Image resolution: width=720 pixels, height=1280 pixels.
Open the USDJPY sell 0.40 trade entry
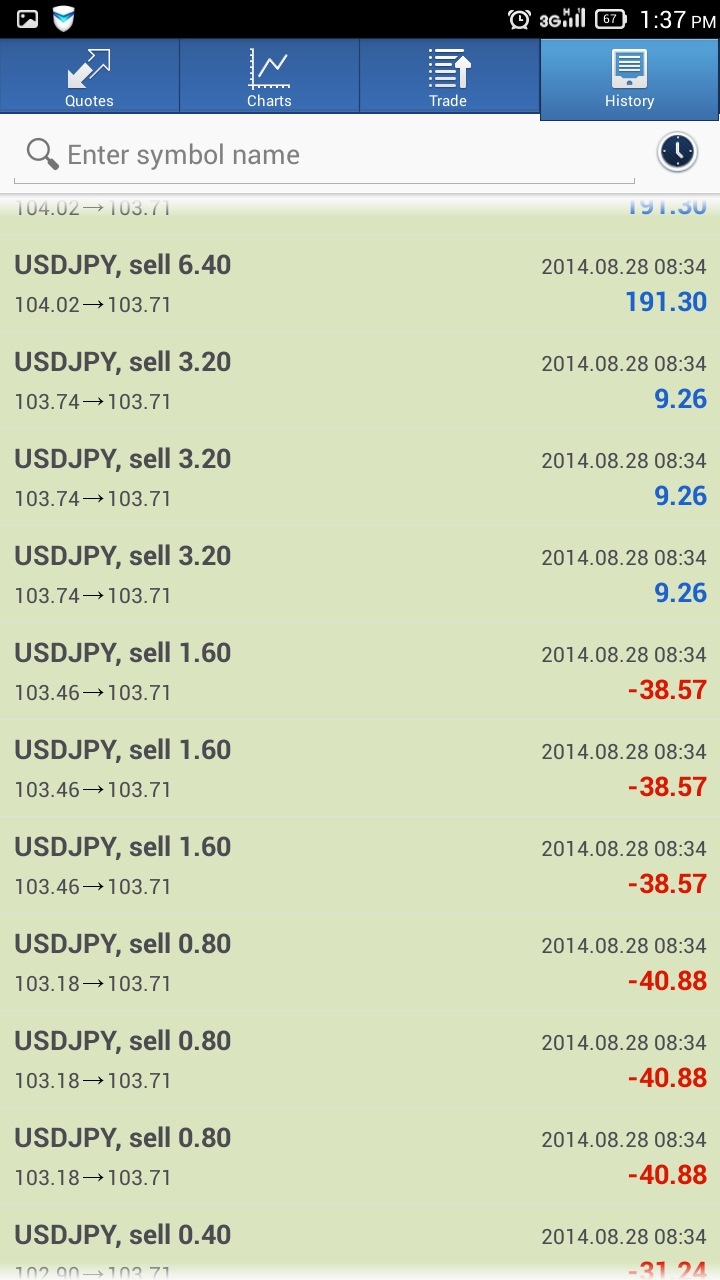pos(360,1245)
